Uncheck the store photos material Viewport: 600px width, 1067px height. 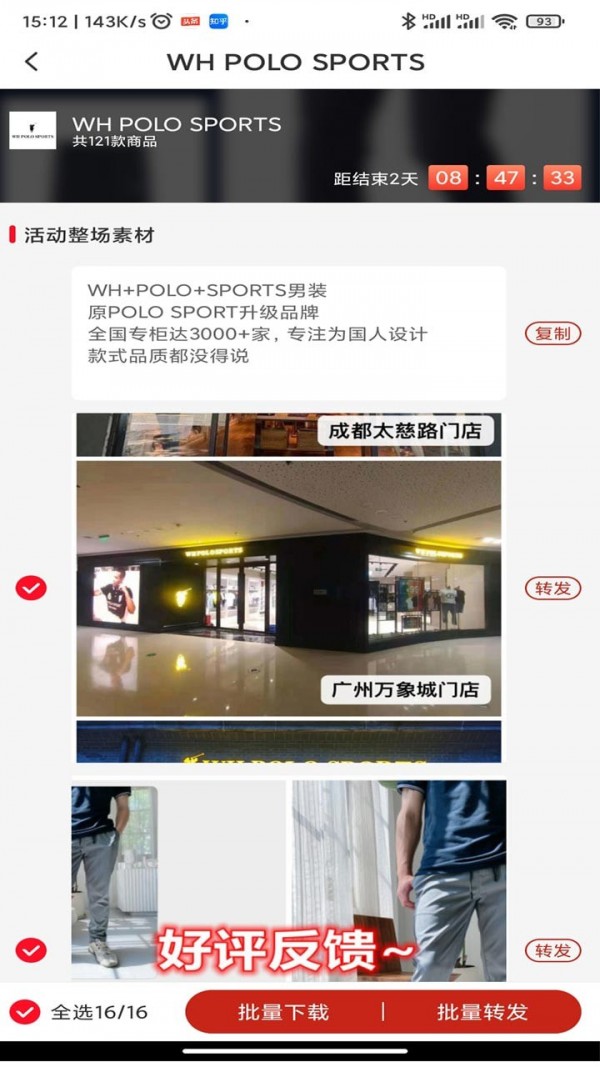31,588
